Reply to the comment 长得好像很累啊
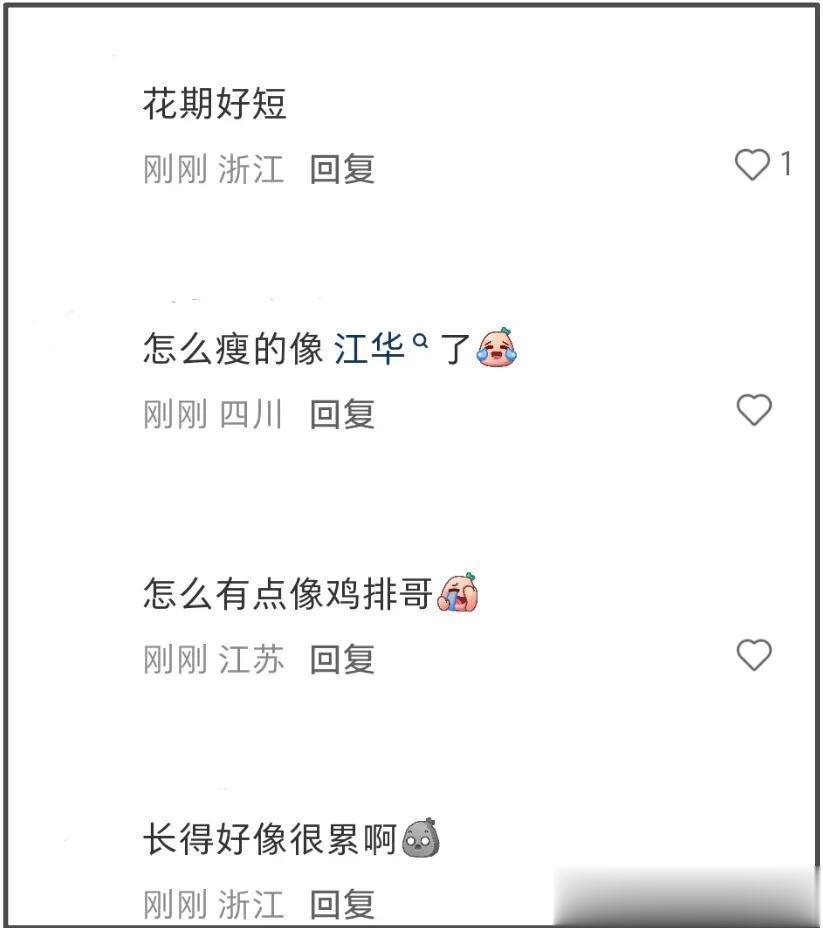Image resolution: width=823 pixels, height=928 pixels. point(342,905)
